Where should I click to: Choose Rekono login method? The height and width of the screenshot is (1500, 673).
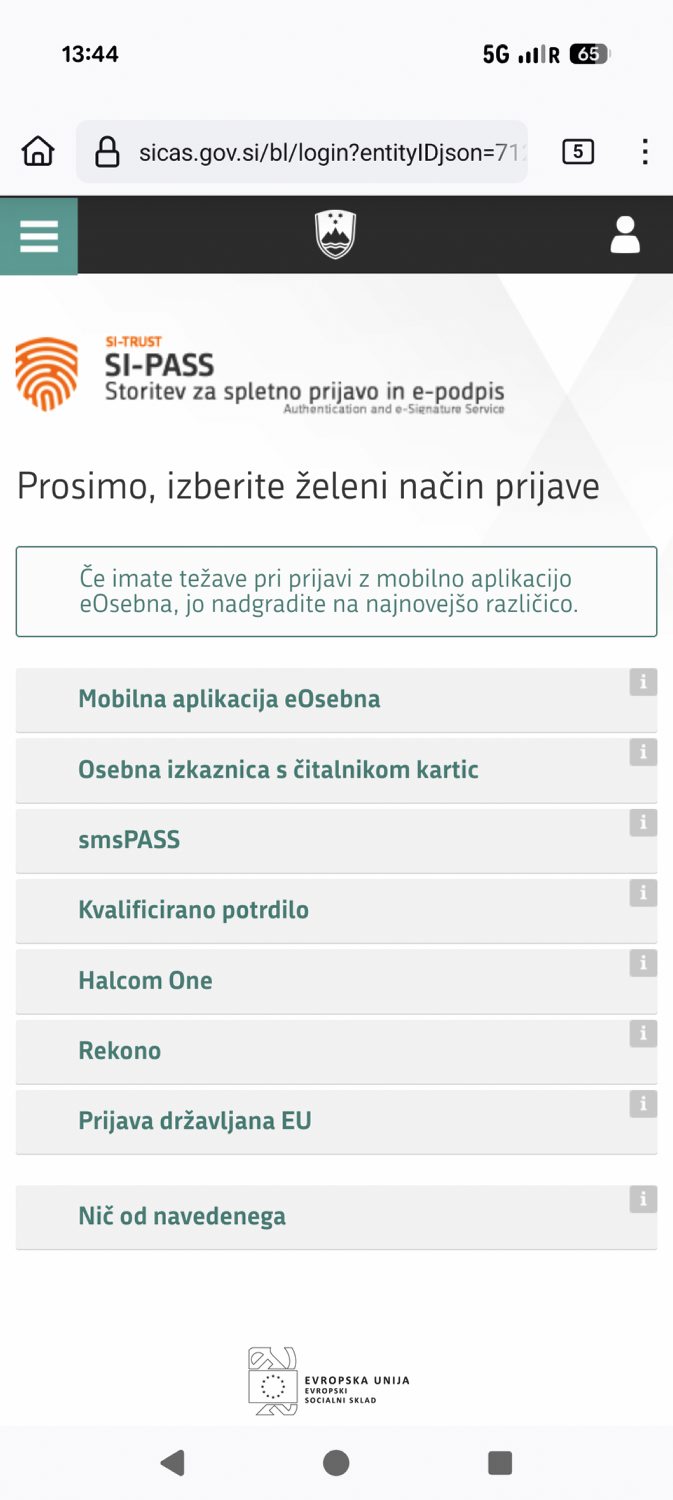(336, 1051)
